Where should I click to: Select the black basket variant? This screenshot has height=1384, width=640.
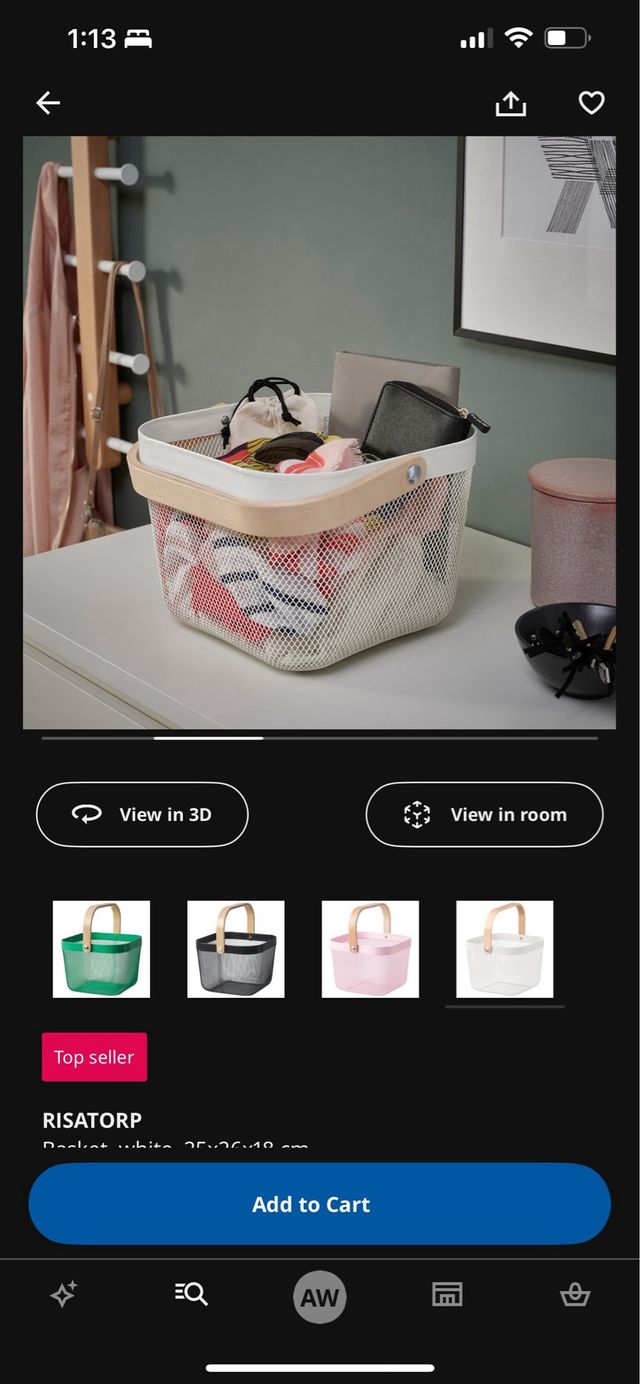click(236, 949)
